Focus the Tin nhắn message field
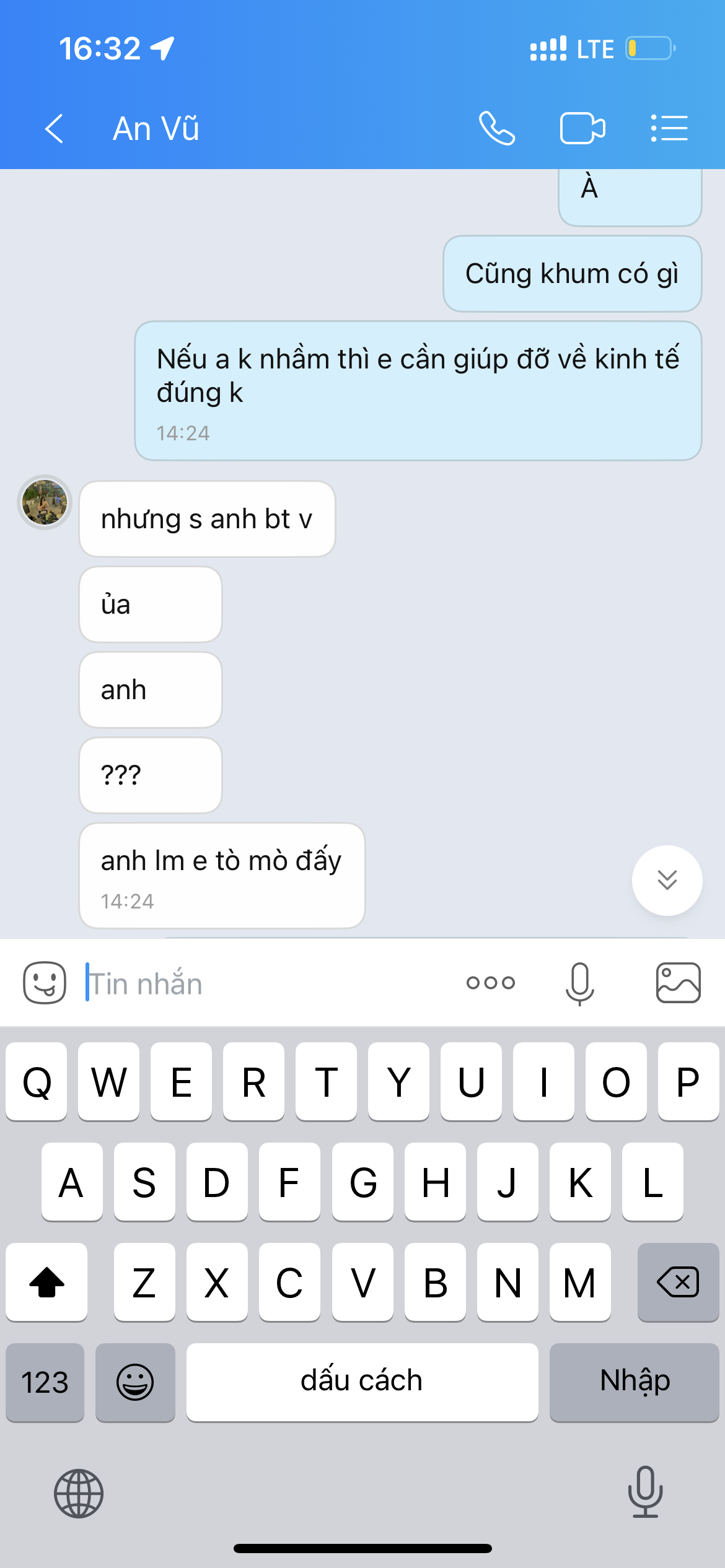The height and width of the screenshot is (1568, 725). pos(266,983)
